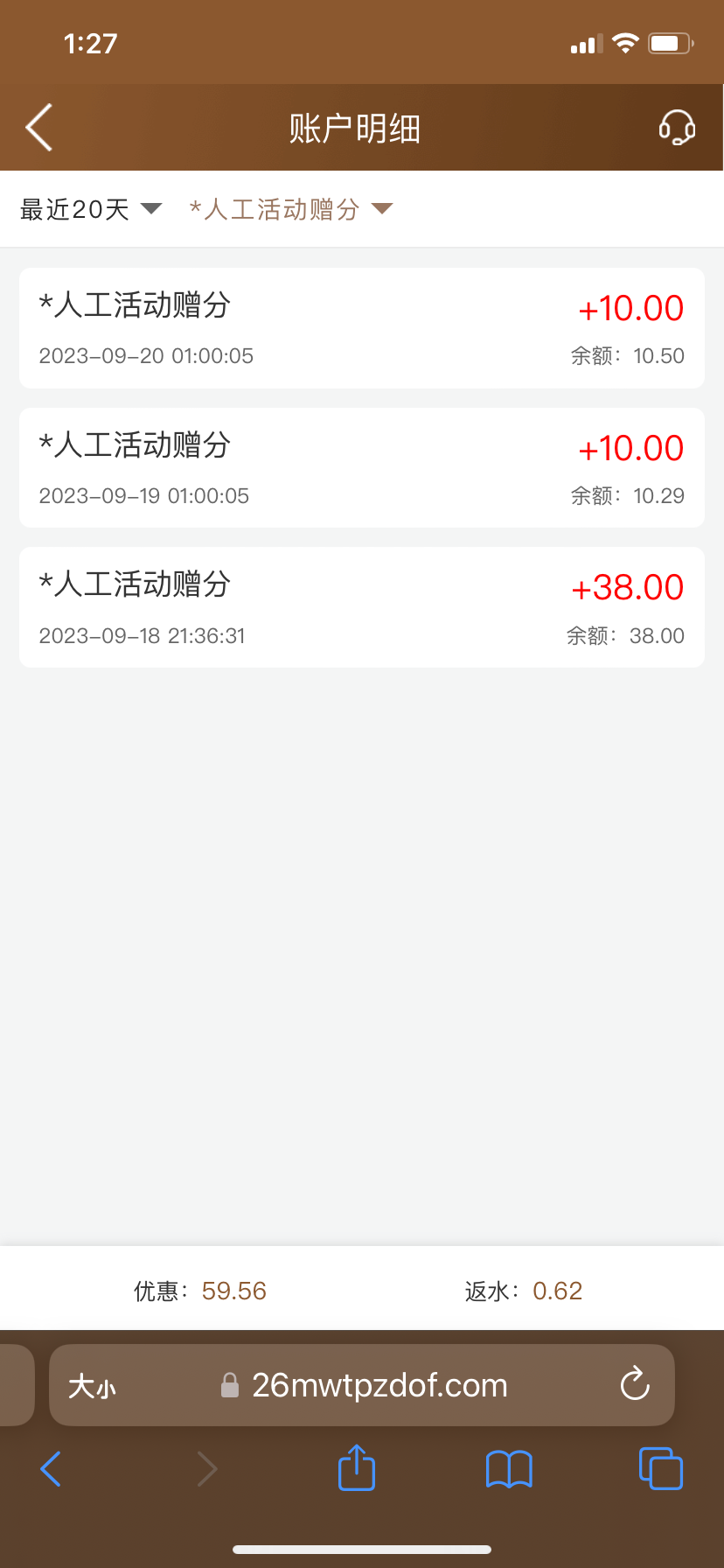This screenshot has width=724, height=1568.
Task: Tap the page reload icon in address bar
Action: pos(634,1385)
